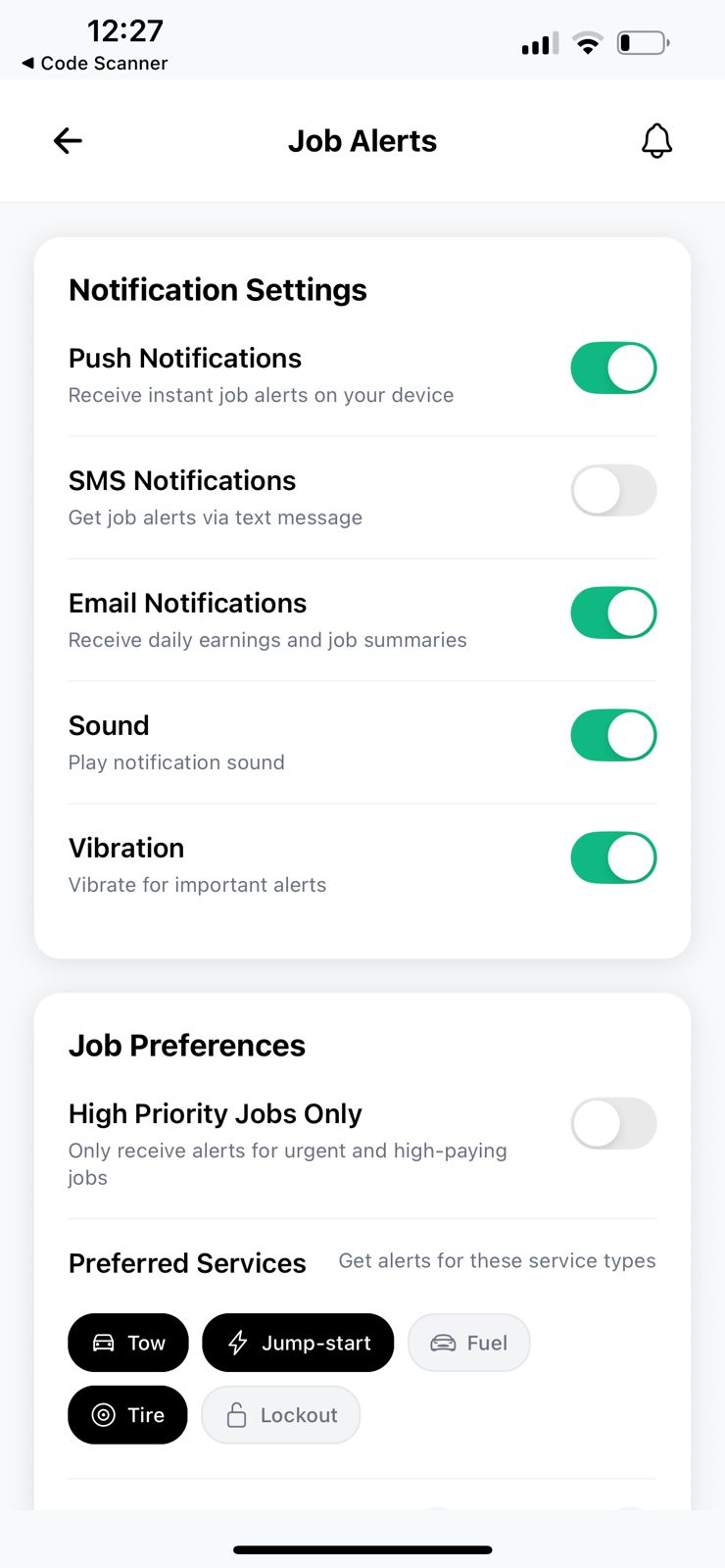Deselect the Tire service chip
The image size is (725, 1568).
click(127, 1415)
